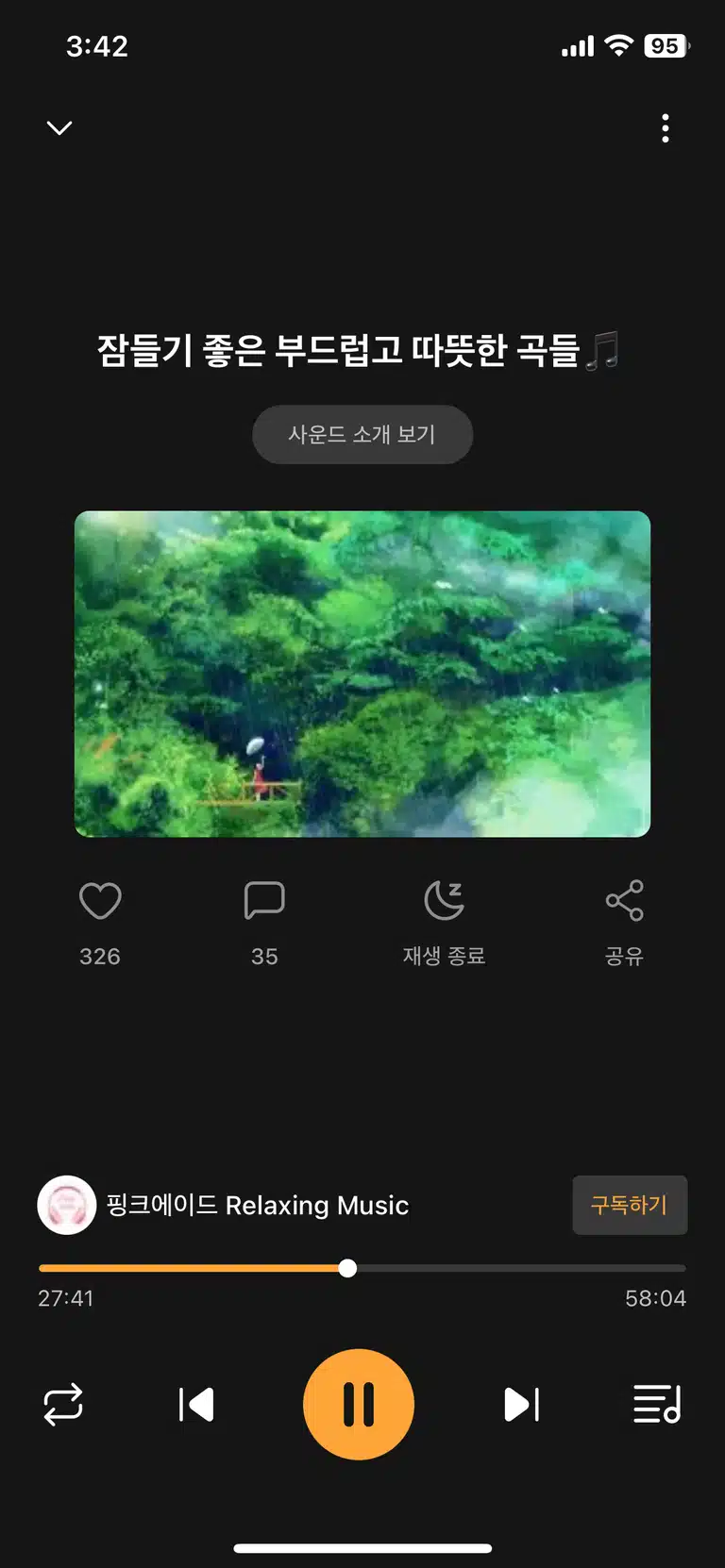The height and width of the screenshot is (1568, 725).
Task: Tap the 사운드 소개 보기 button
Action: (x=362, y=435)
